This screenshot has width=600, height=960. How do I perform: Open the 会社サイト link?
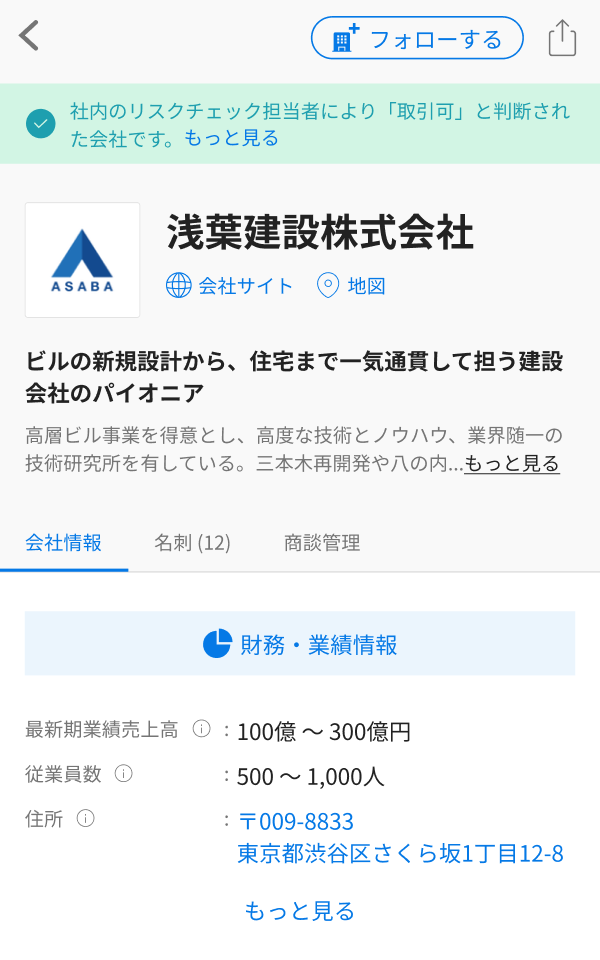click(230, 286)
